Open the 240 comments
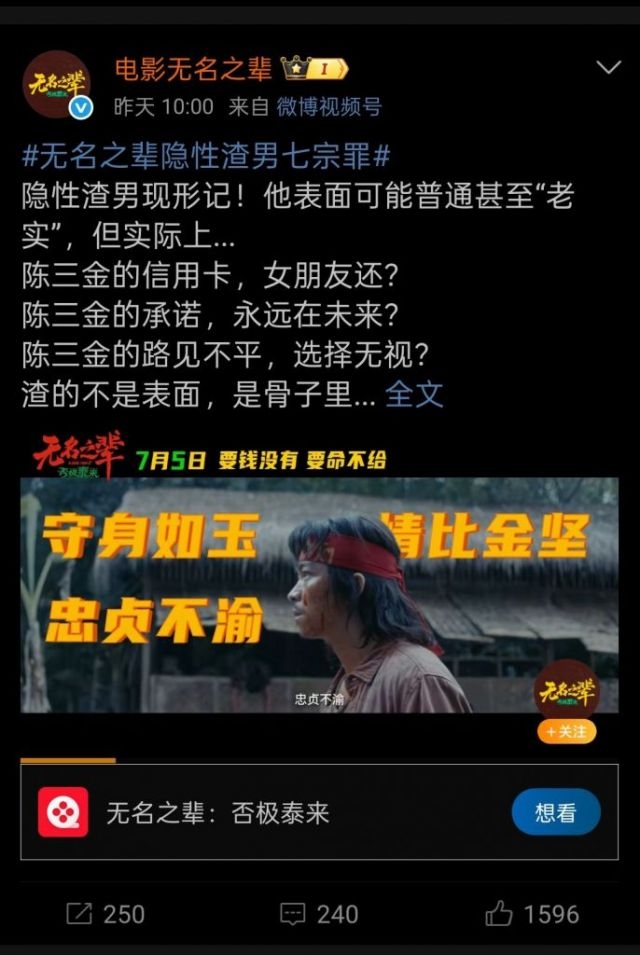640x955 pixels. (x=319, y=913)
